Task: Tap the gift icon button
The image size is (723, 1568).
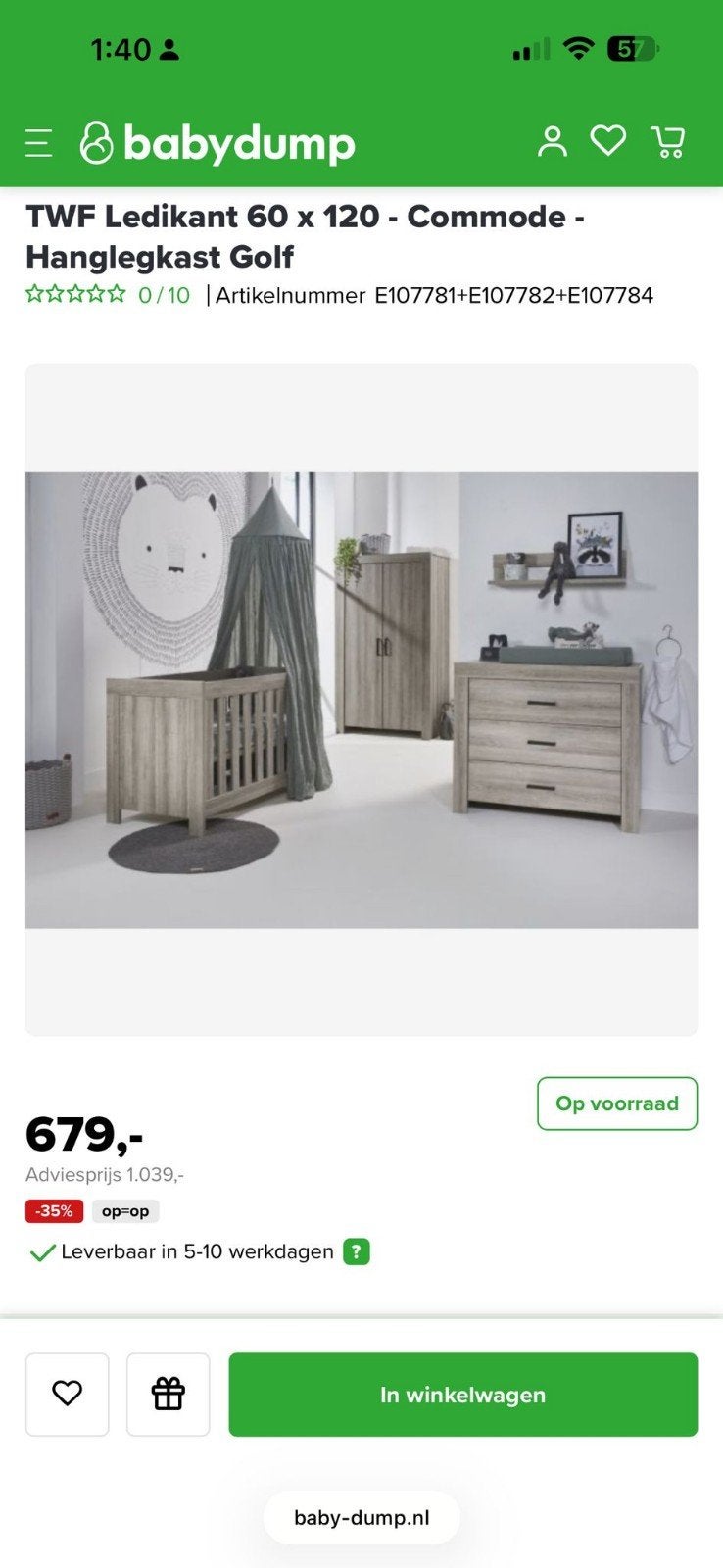Action: pyautogui.click(x=169, y=1395)
